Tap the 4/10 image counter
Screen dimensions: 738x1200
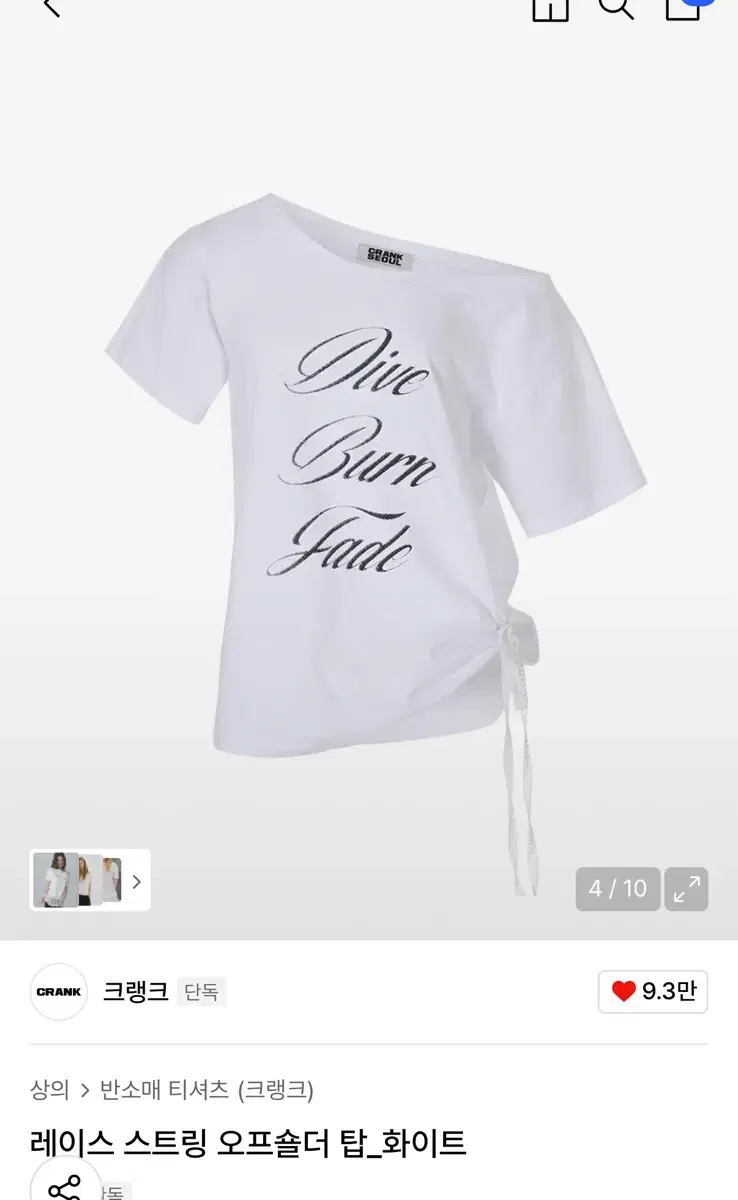tap(616, 886)
